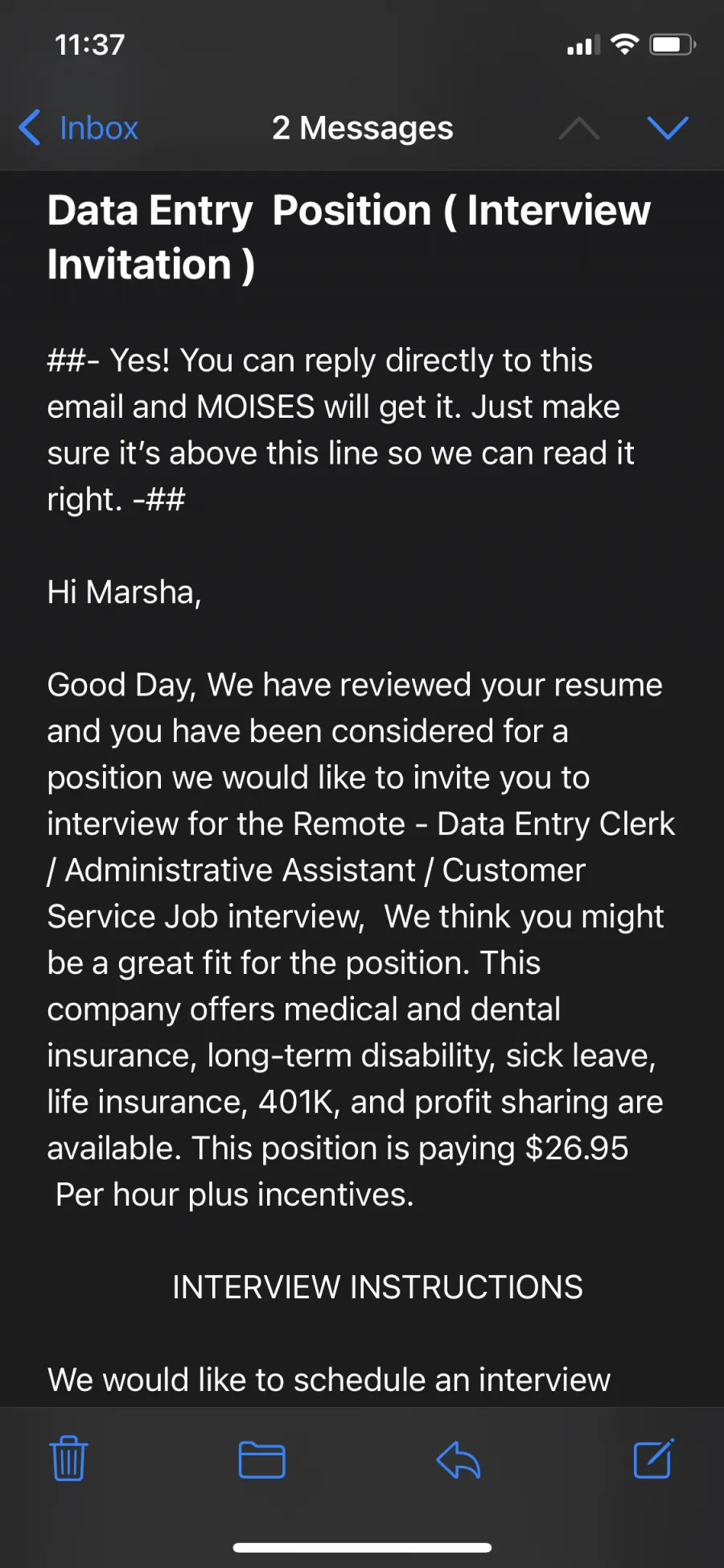724x1568 pixels.
Task: Delete this email with the trash icon
Action: (x=69, y=1459)
